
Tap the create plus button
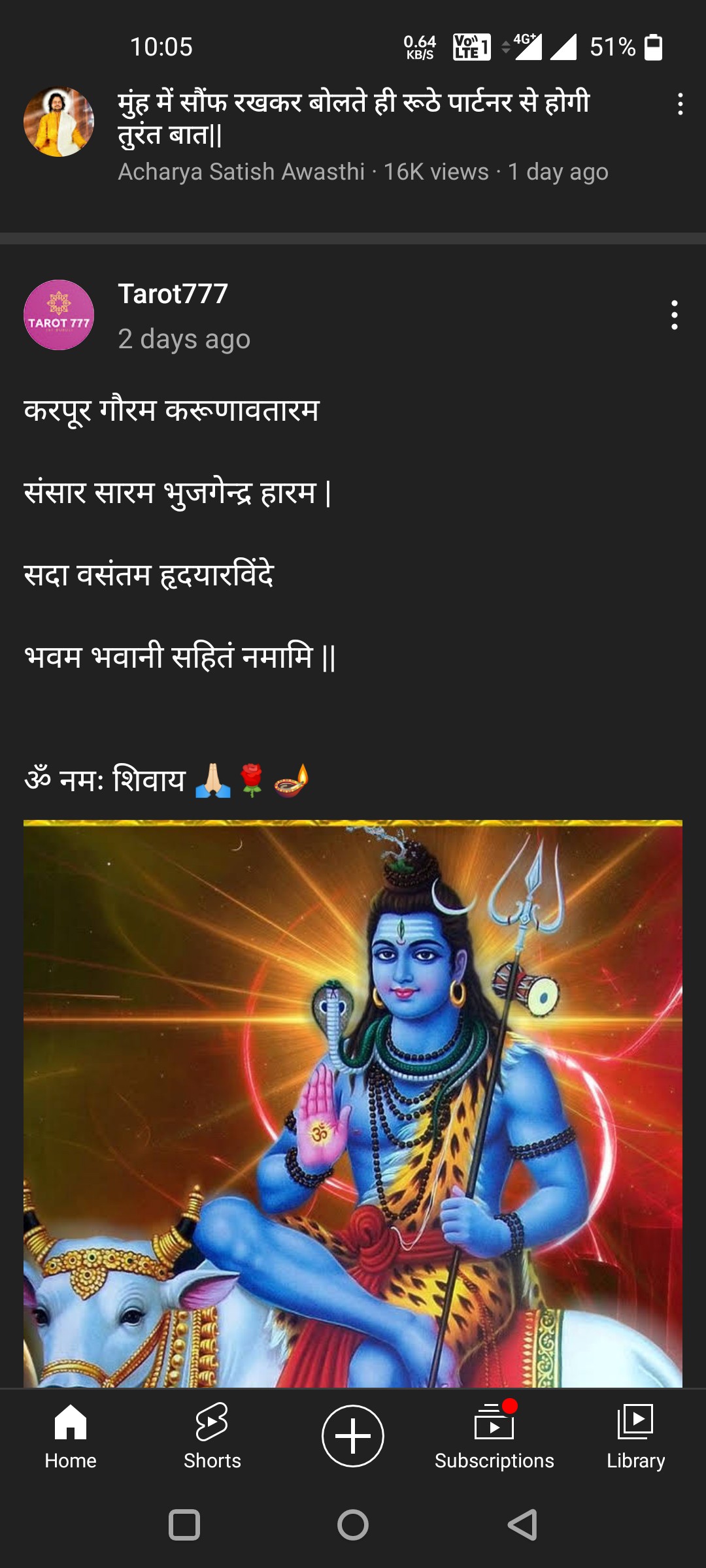pos(353,1435)
